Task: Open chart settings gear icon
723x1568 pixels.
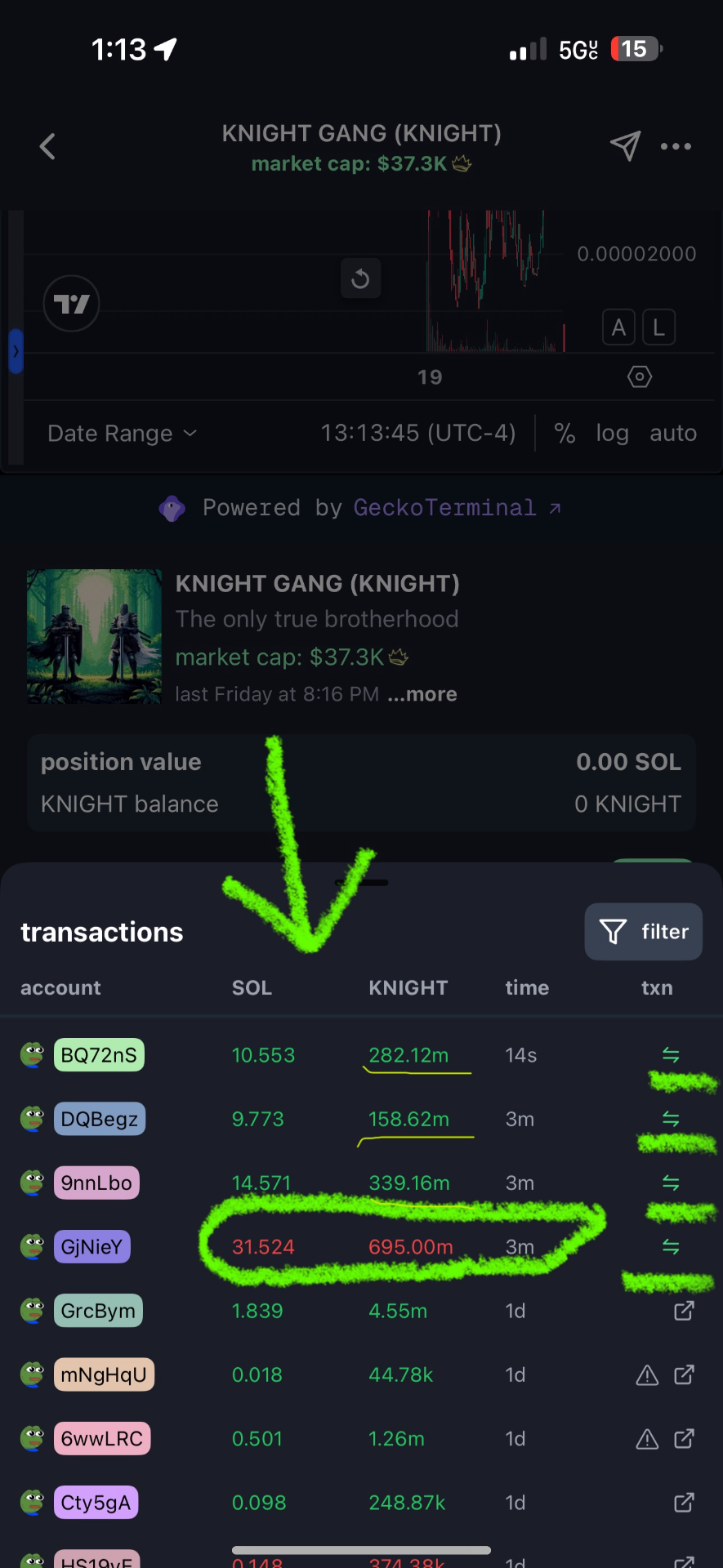Action: pyautogui.click(x=639, y=376)
